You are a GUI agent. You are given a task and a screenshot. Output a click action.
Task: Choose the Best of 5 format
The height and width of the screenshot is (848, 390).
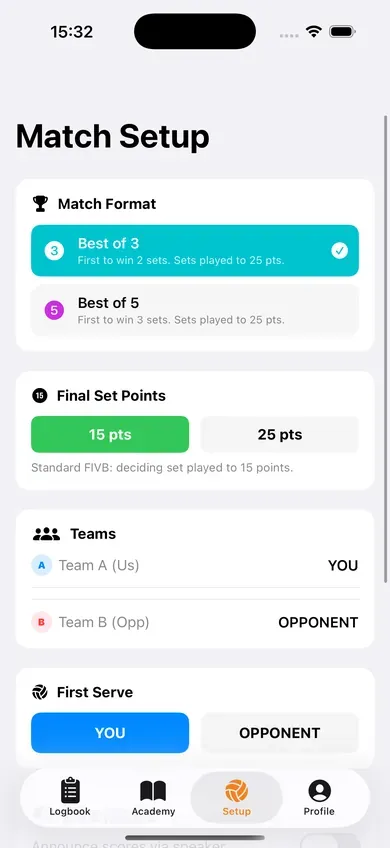[195, 310]
